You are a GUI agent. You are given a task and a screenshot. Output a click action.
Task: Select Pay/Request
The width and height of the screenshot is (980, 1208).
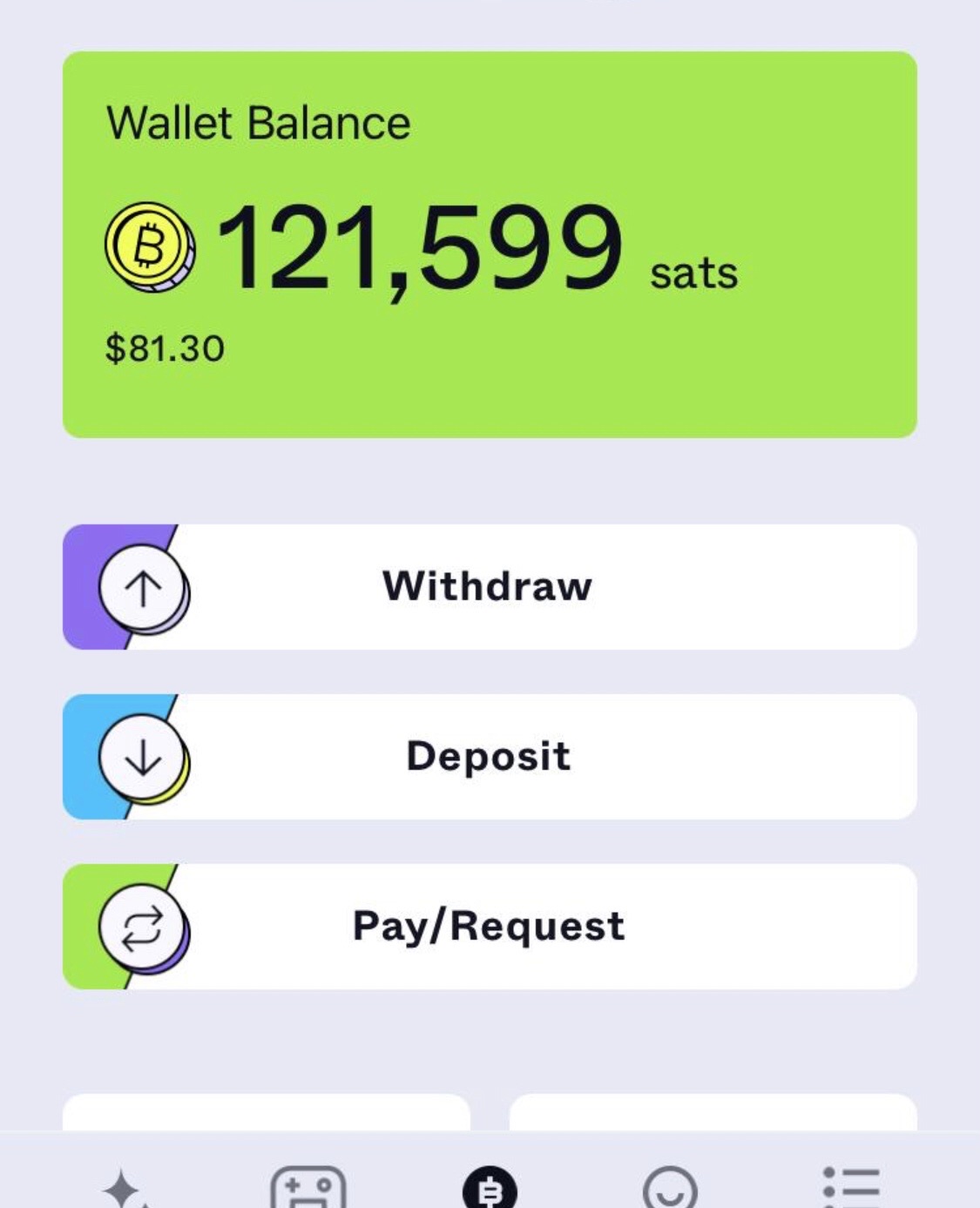[489, 926]
